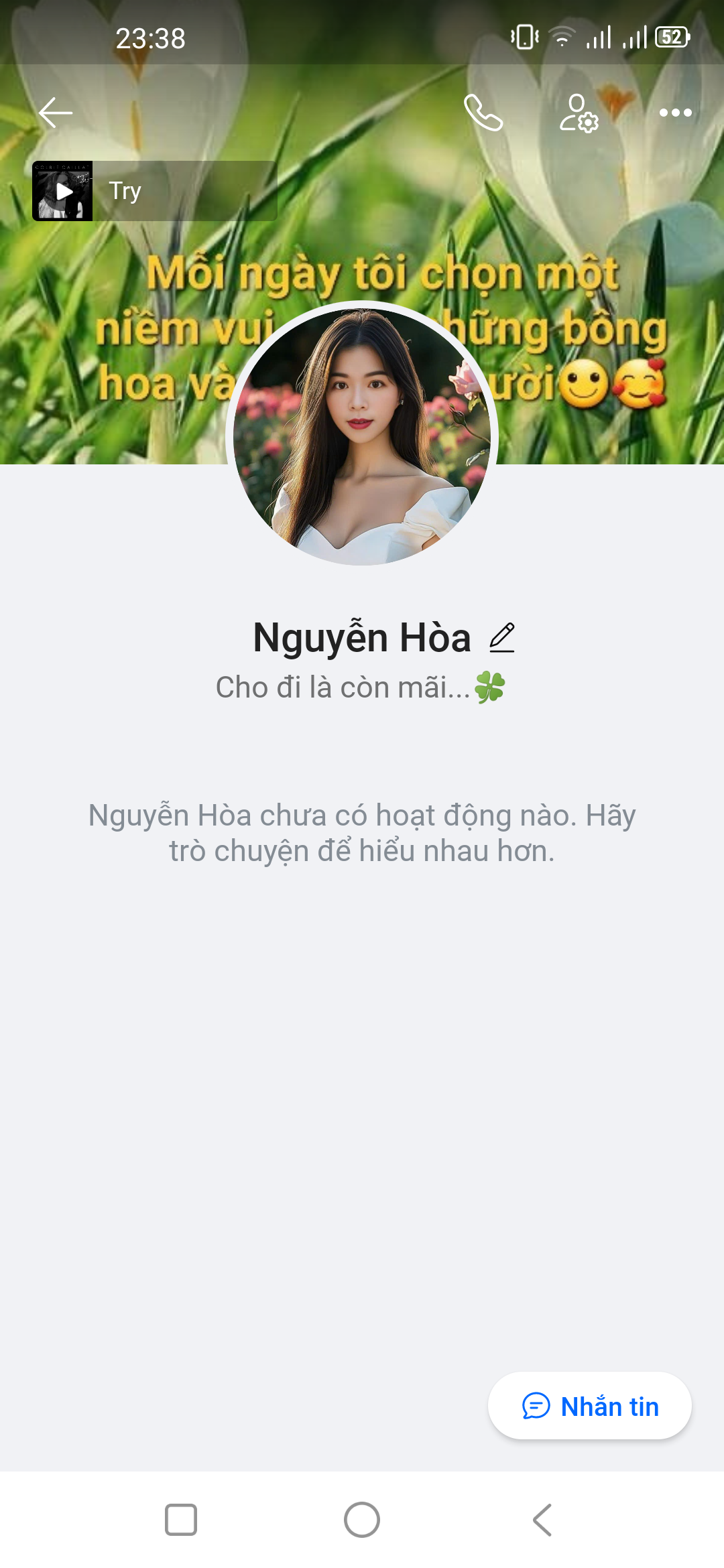Go back using the top arrow

point(56,113)
